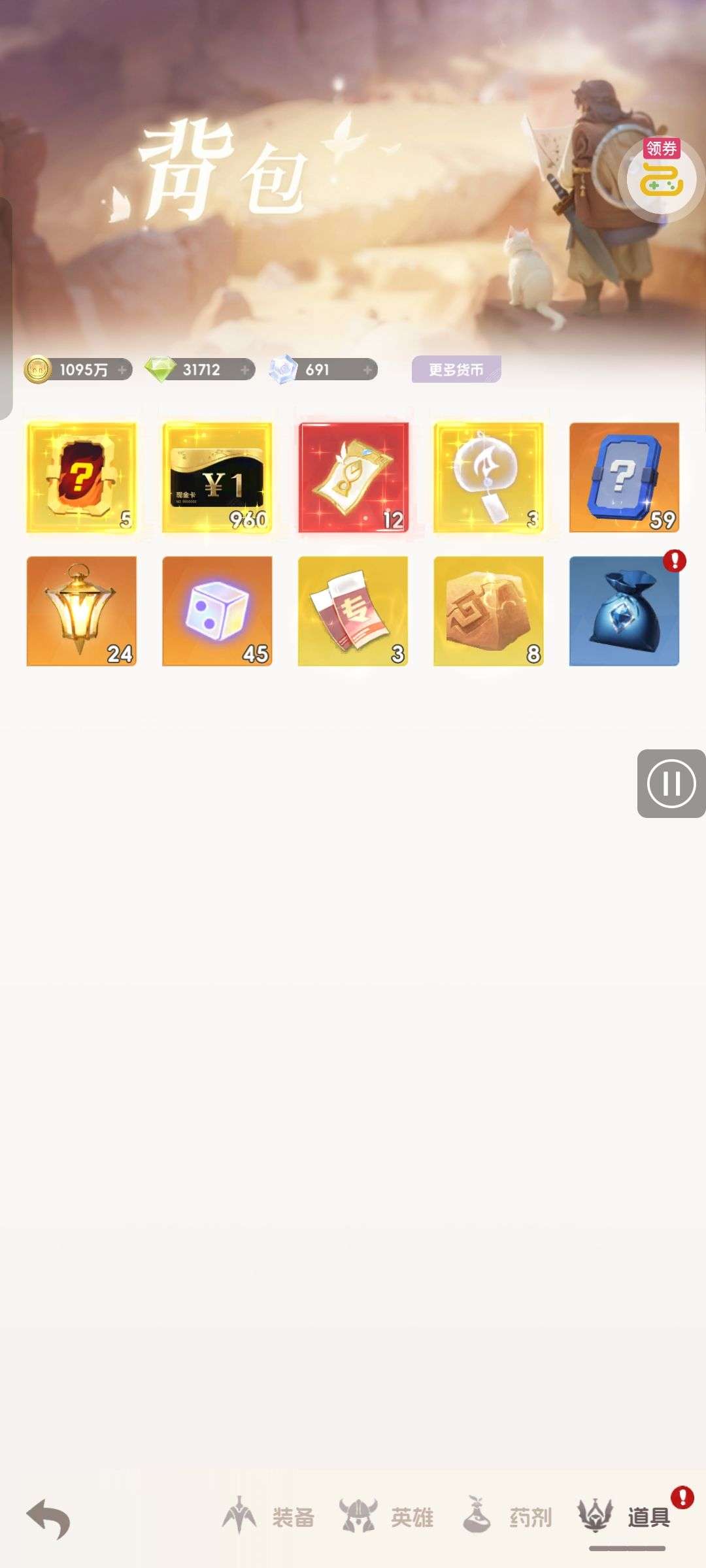Tap the floating pause button

click(x=671, y=783)
